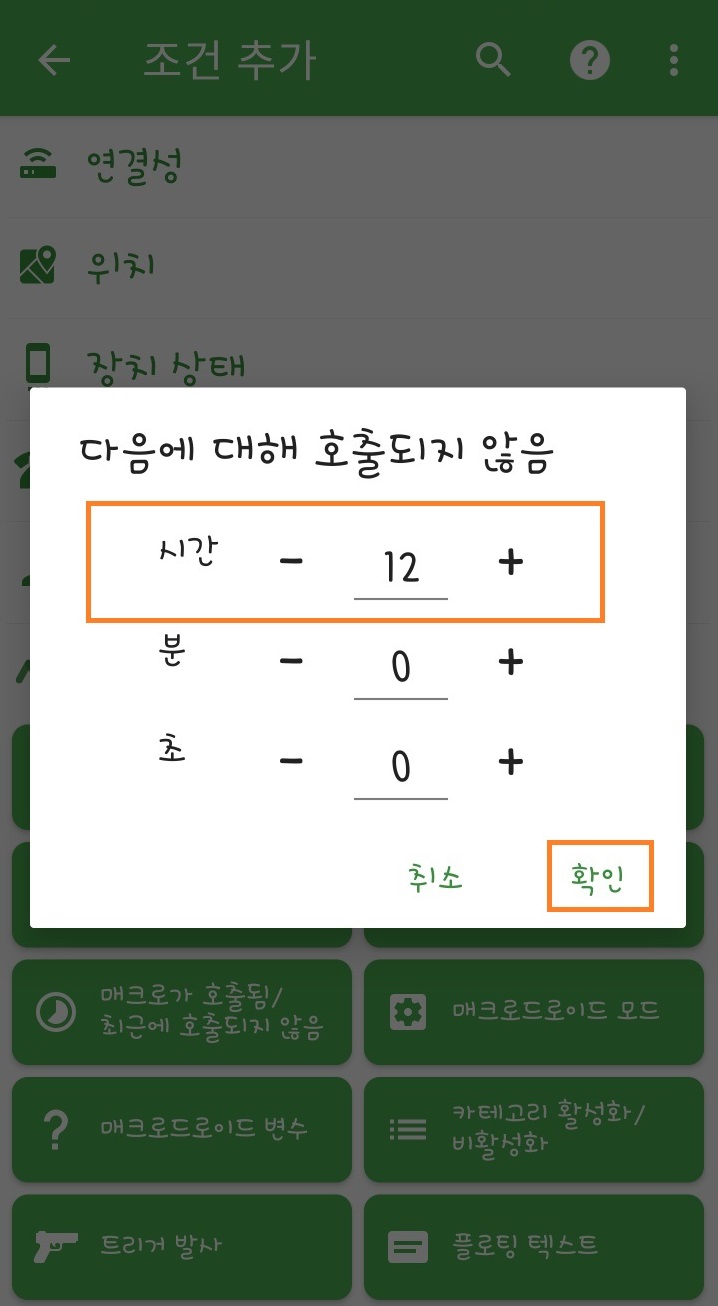Decrease the 초 value with minus

click(x=291, y=763)
